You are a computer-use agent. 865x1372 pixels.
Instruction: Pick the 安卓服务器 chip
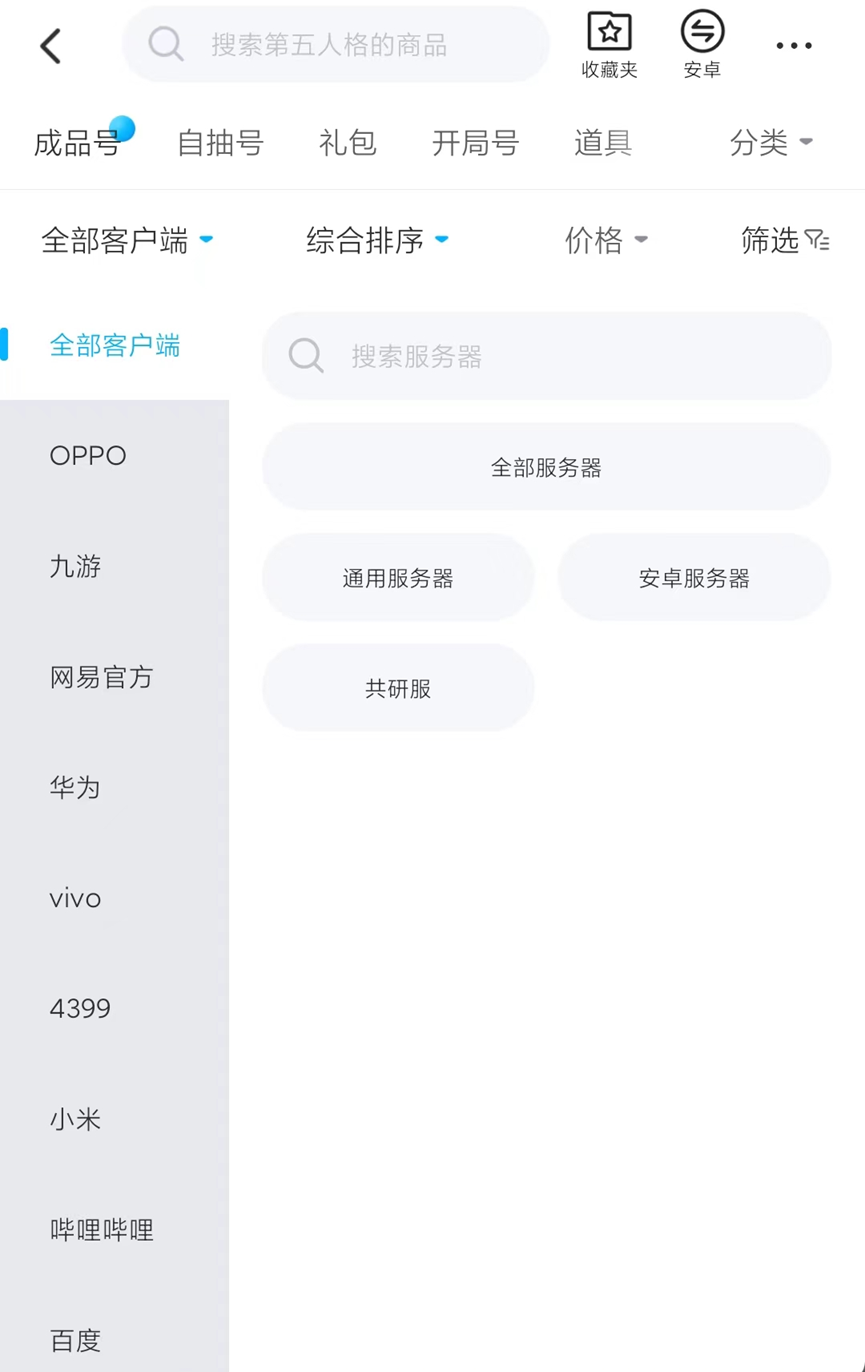click(694, 578)
